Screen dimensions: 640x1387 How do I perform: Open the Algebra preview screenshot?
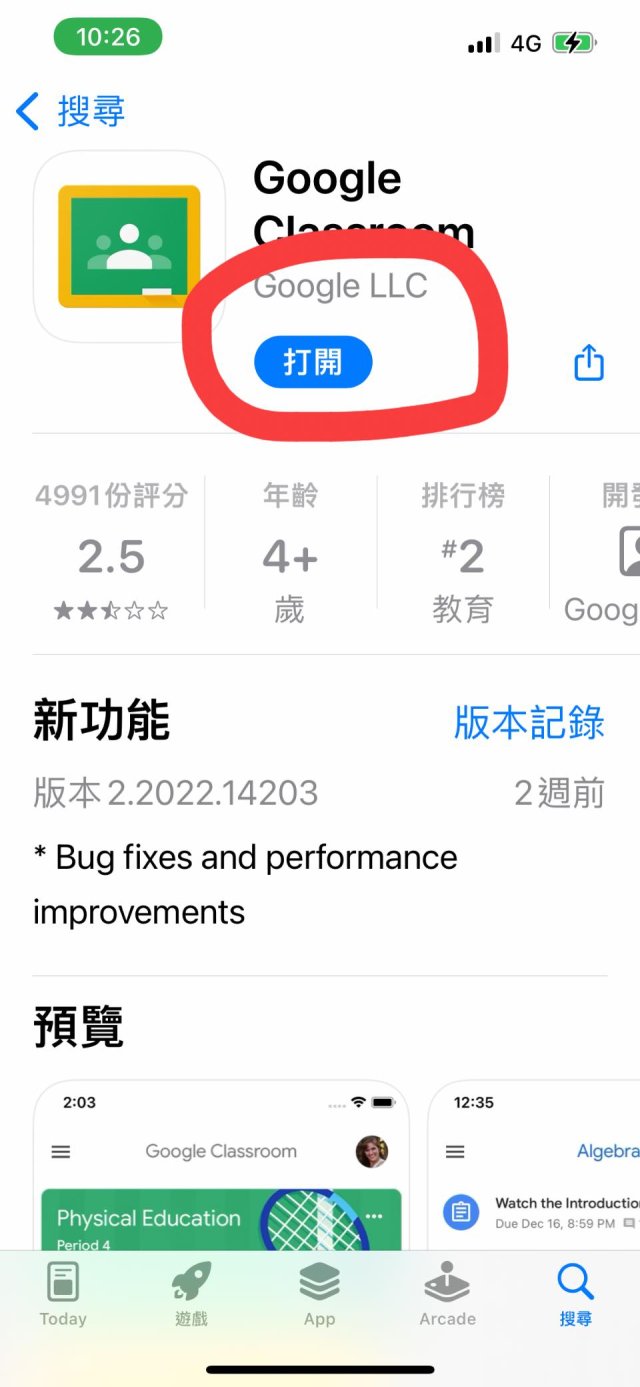coord(534,1165)
